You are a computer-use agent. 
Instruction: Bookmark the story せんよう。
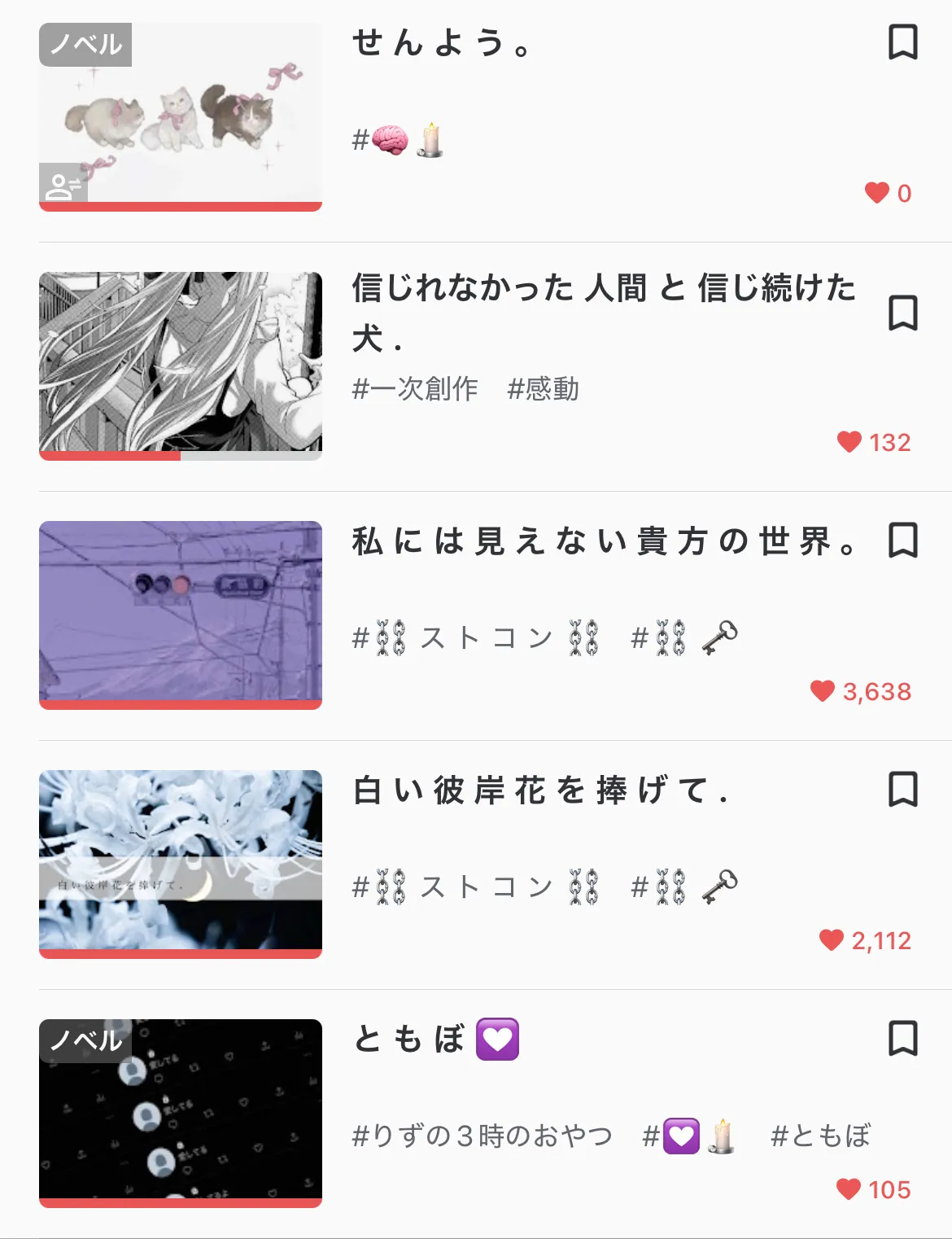(x=902, y=42)
